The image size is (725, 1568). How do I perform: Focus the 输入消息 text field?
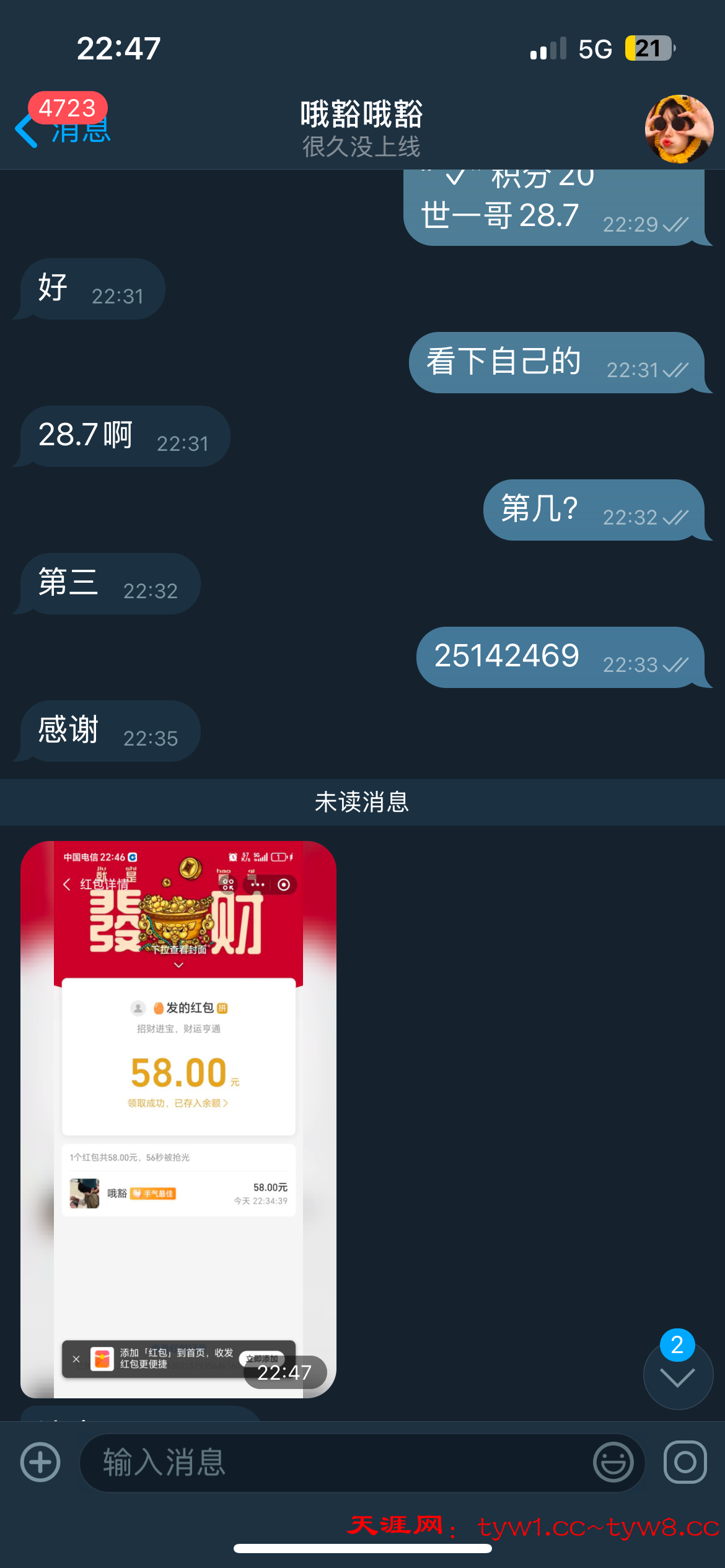[x=335, y=1462]
